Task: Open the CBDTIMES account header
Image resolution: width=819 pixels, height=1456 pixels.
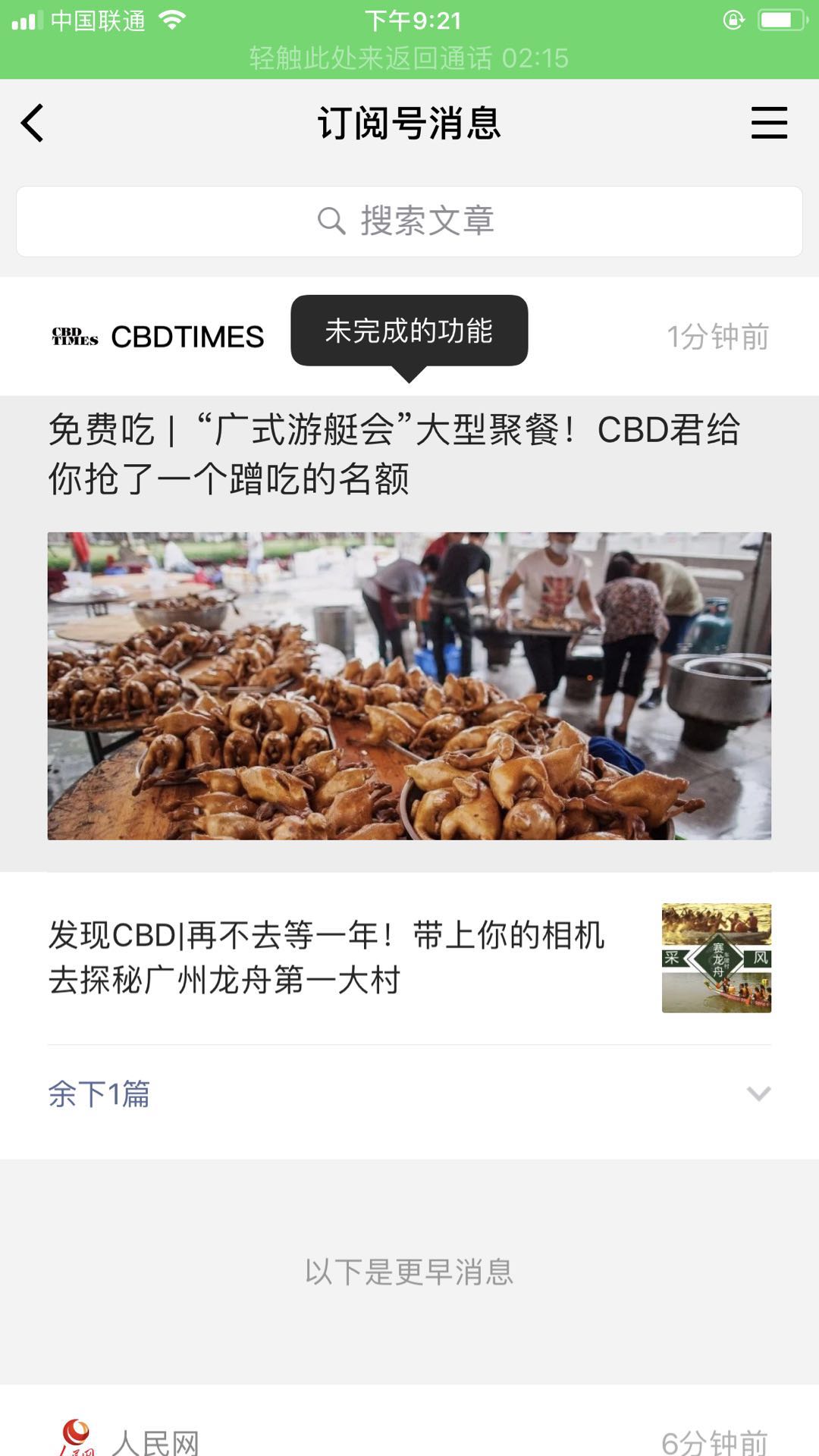Action: (159, 337)
